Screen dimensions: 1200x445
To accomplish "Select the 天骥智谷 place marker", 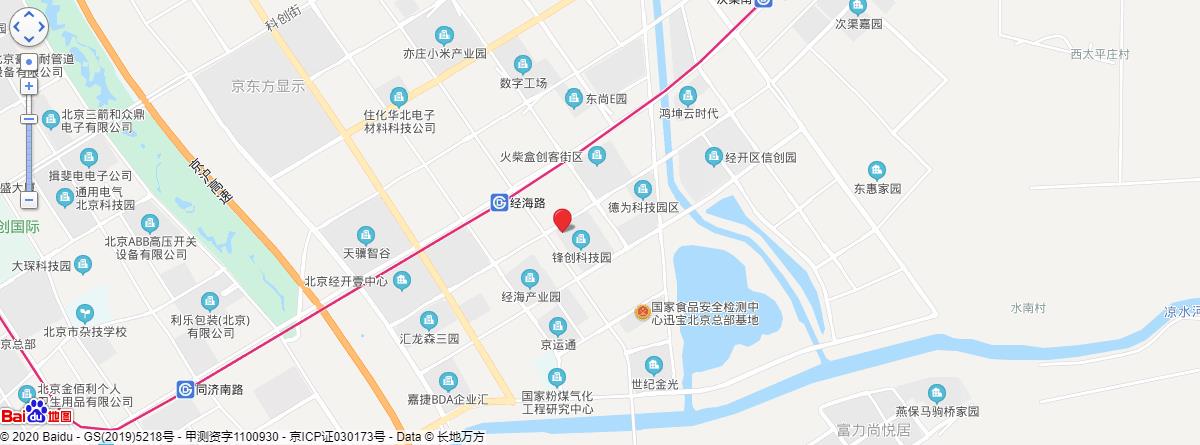I will (x=365, y=235).
